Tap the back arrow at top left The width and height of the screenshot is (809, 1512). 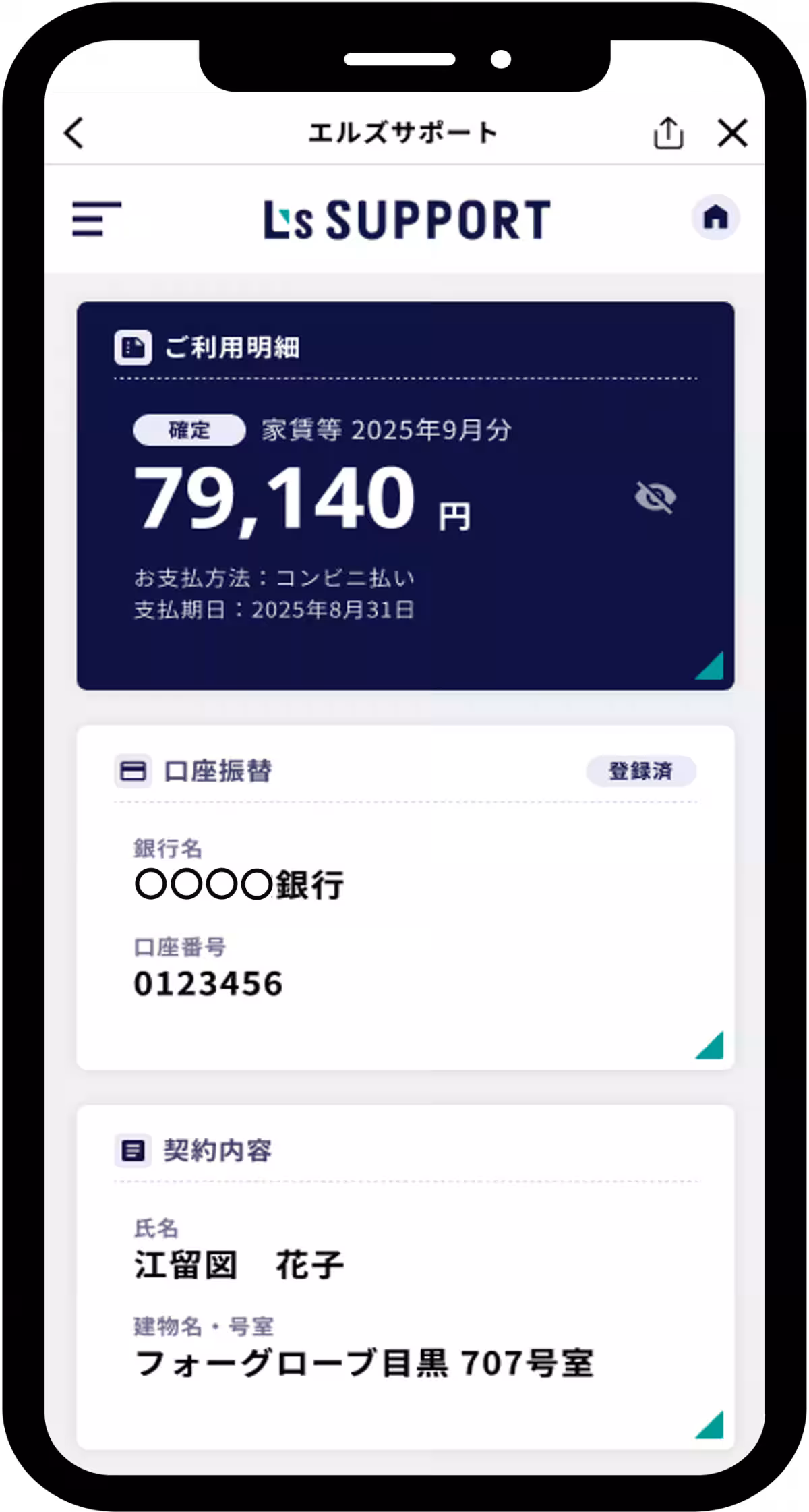(x=74, y=133)
